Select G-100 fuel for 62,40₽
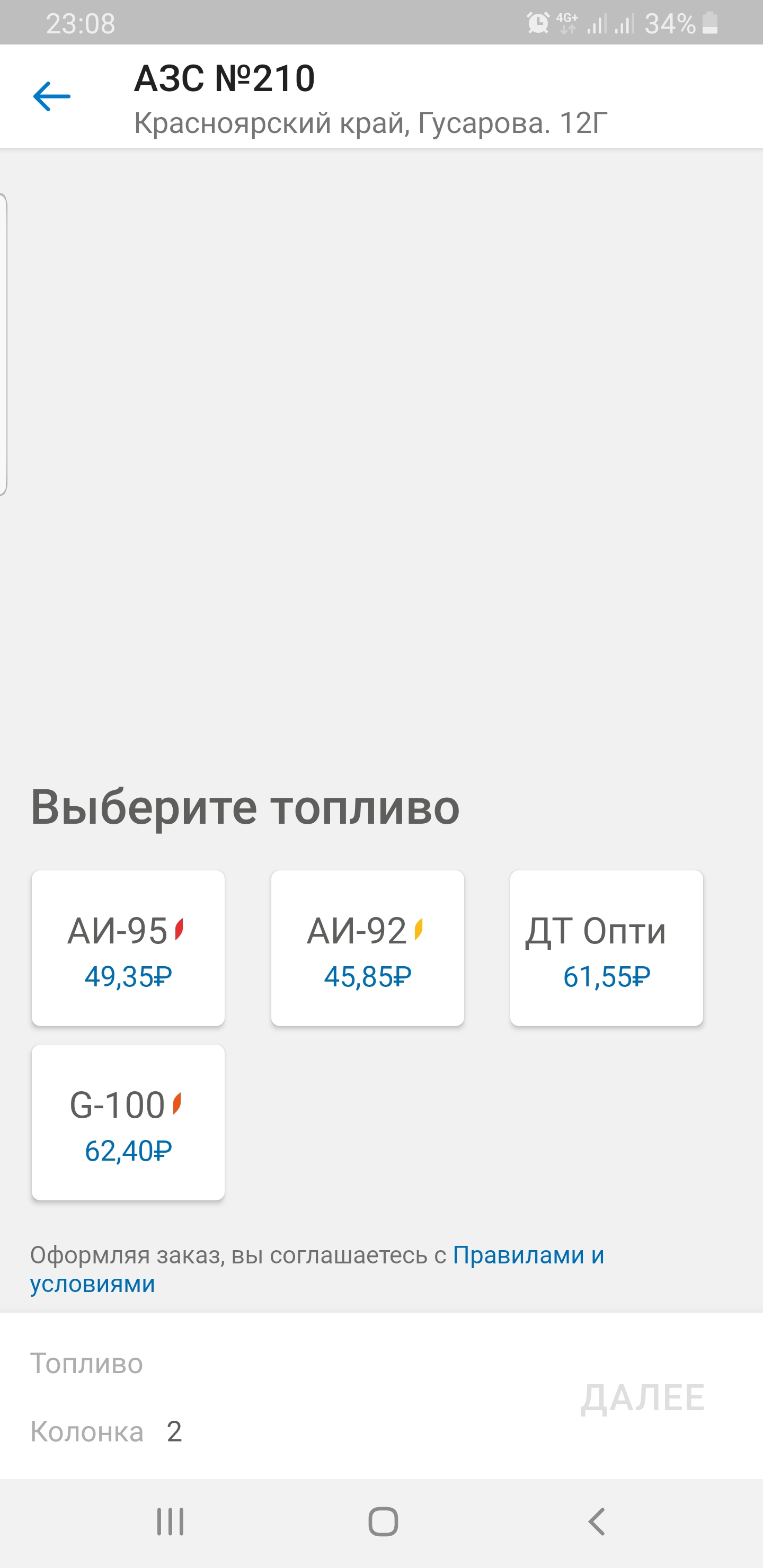Screen dimensions: 763x1568 128,1122
